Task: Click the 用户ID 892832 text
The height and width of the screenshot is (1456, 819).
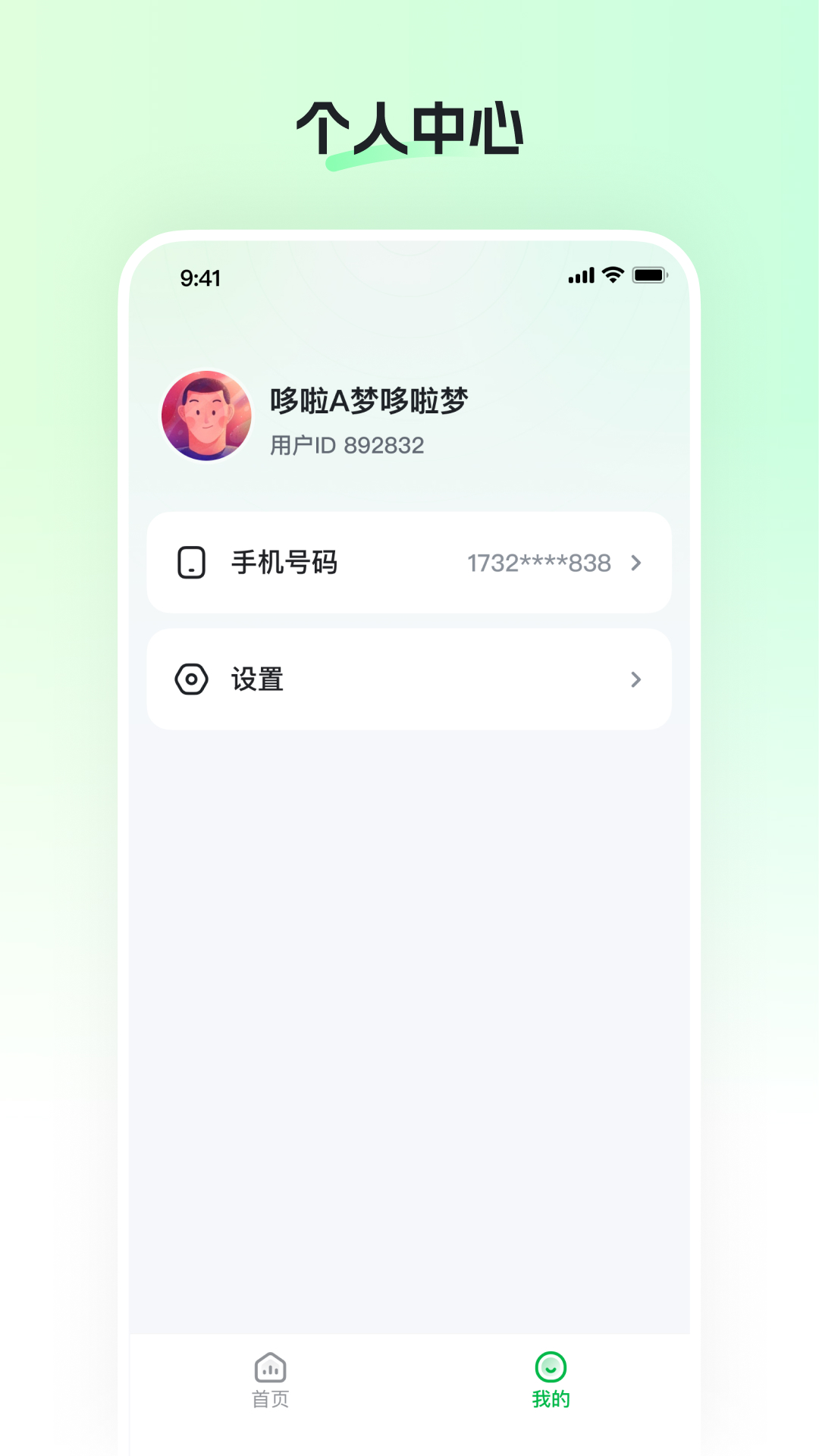Action: pyautogui.click(x=345, y=445)
